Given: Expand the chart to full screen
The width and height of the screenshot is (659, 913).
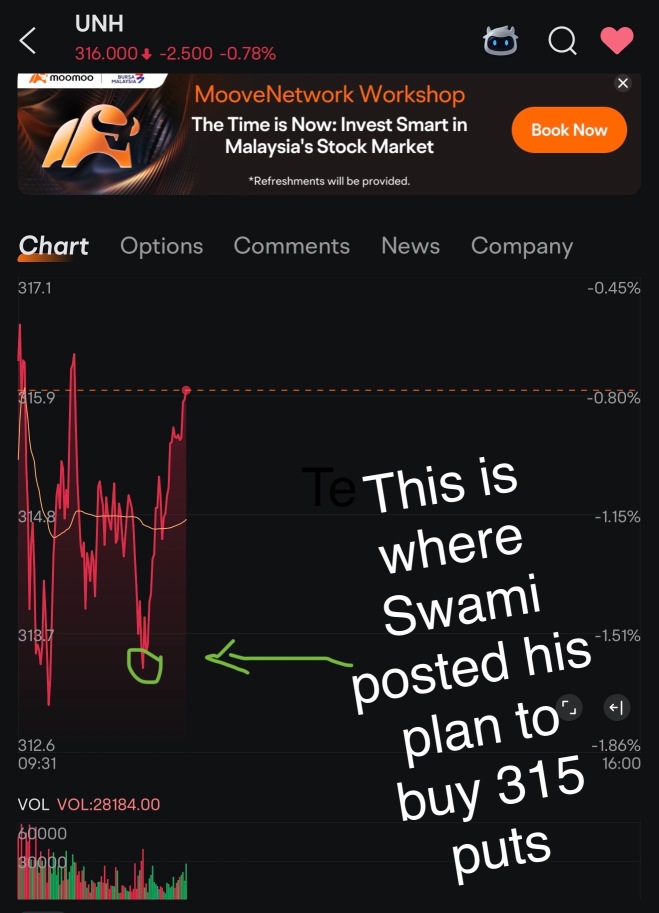Looking at the screenshot, I should [570, 709].
